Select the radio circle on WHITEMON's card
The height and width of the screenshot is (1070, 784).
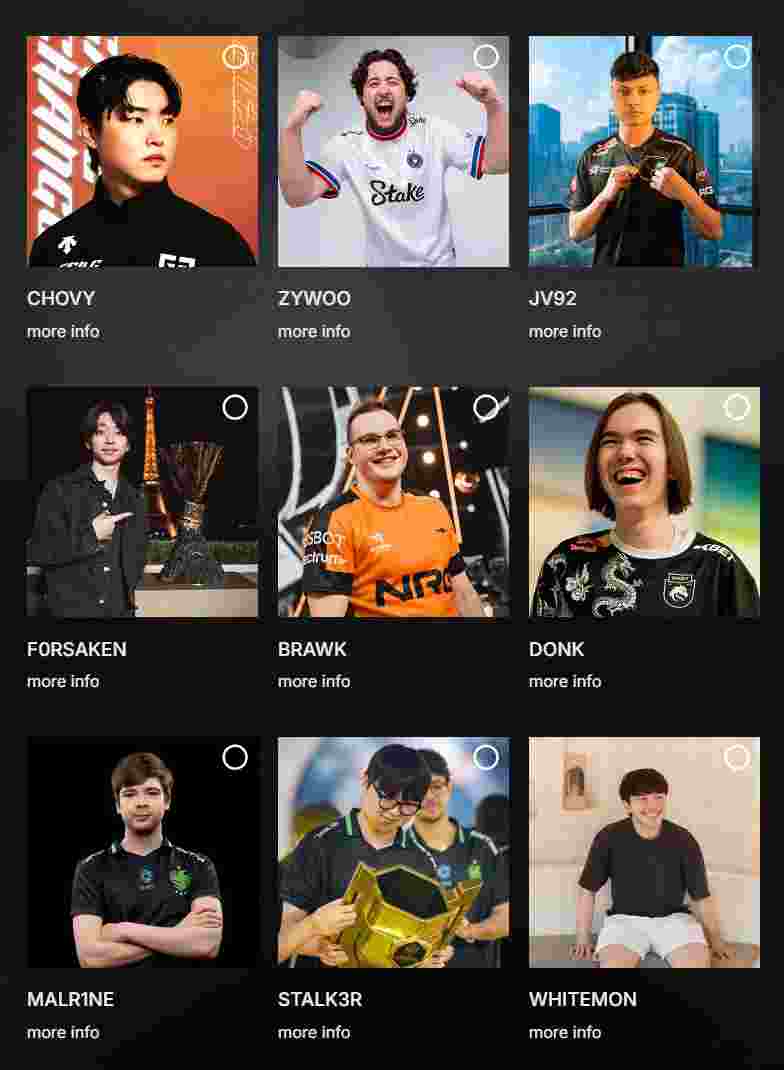point(737,757)
